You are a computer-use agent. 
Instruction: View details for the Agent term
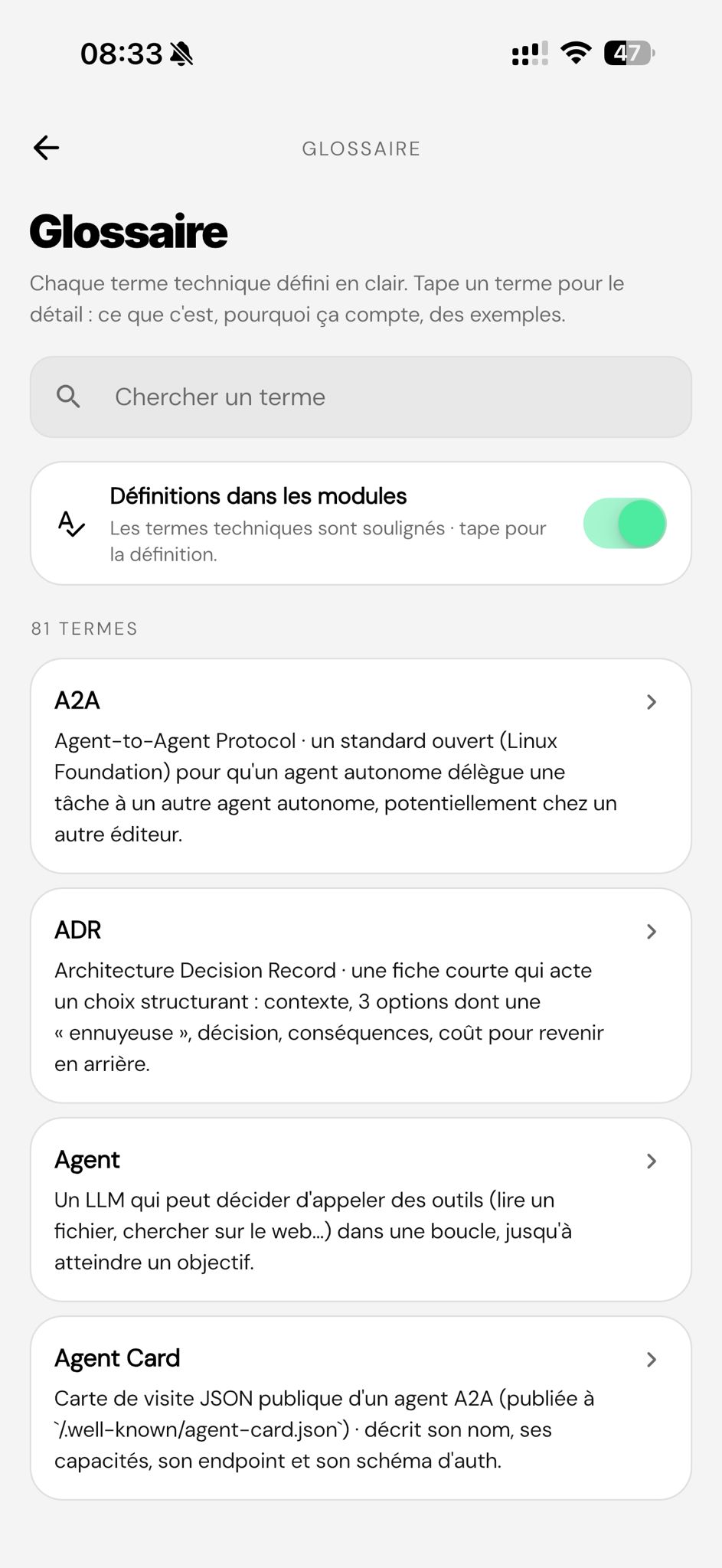(361, 1210)
